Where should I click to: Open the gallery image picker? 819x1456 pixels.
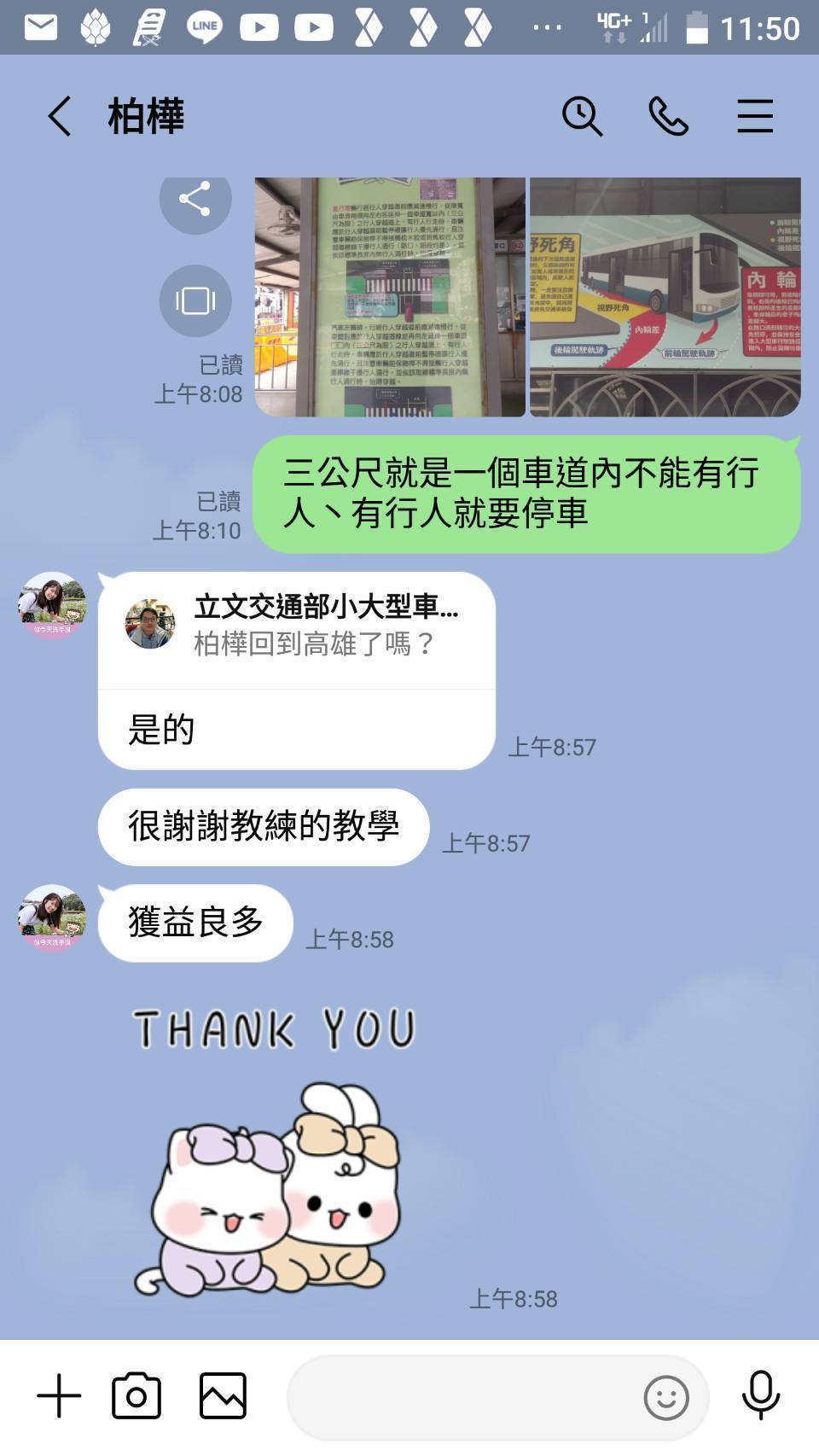tap(223, 1396)
